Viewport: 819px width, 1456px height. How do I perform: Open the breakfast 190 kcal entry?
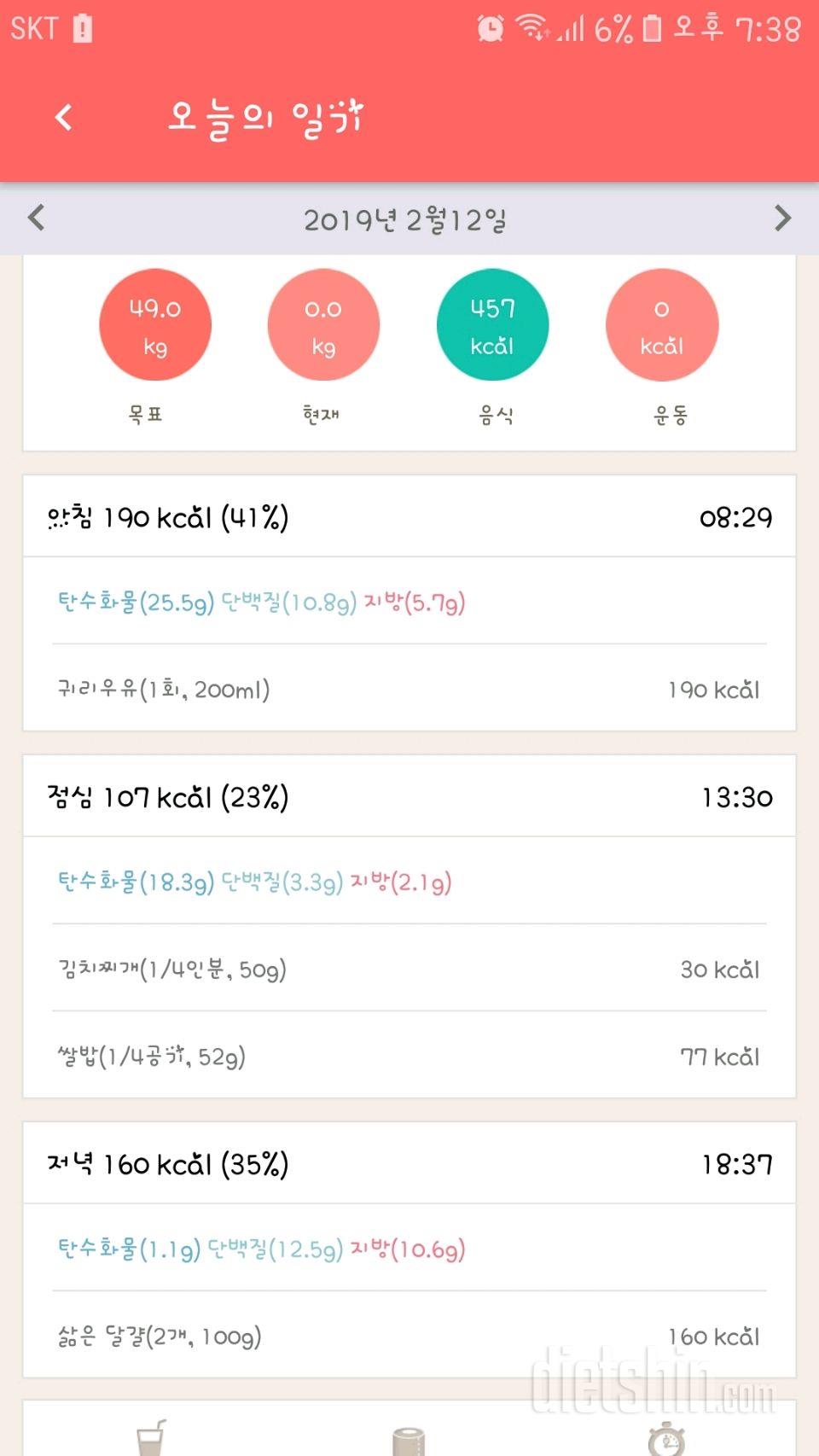pos(409,517)
